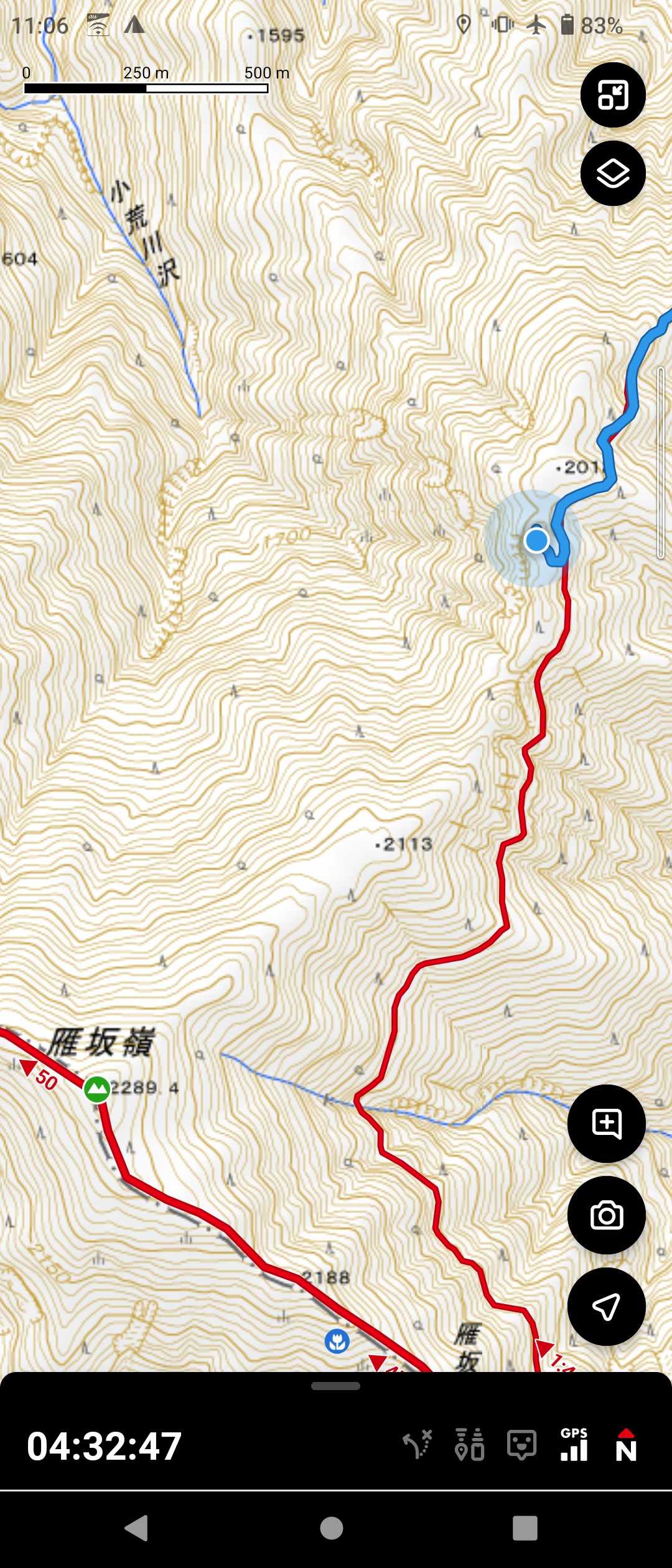The width and height of the screenshot is (672, 1568).
Task: Tap the north compass indicator
Action: click(626, 1444)
